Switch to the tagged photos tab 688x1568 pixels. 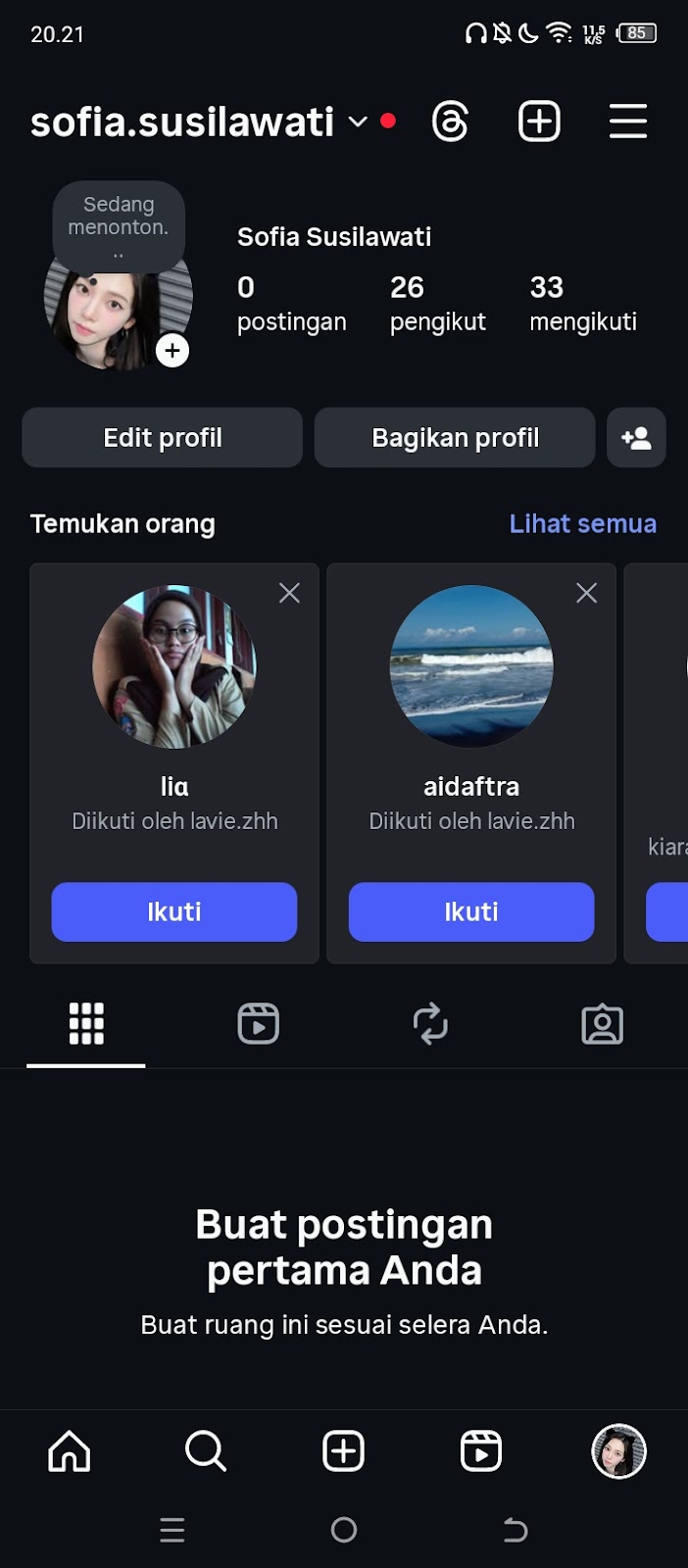click(602, 1024)
